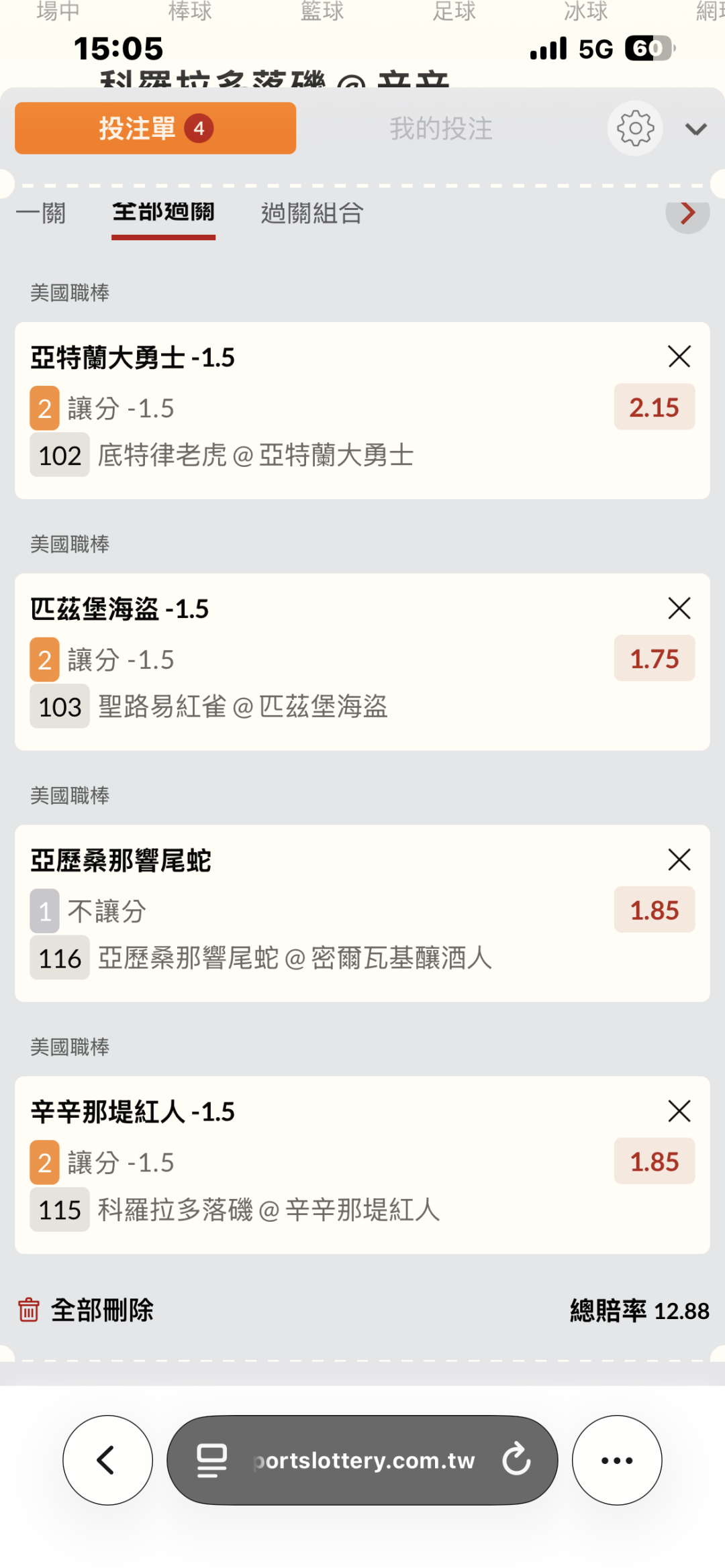The height and width of the screenshot is (1568, 725).
Task: Remove 匹茲堡海盜 -1.5 selection
Action: [x=679, y=609]
